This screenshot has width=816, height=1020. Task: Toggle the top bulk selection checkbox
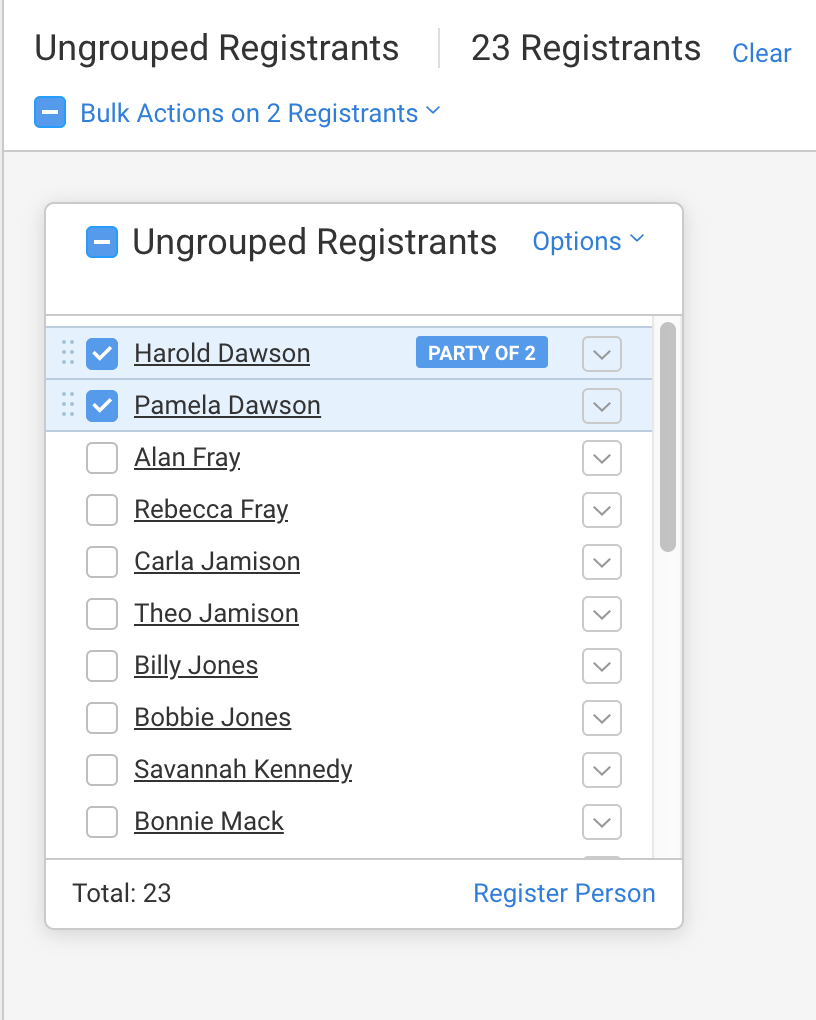point(50,112)
